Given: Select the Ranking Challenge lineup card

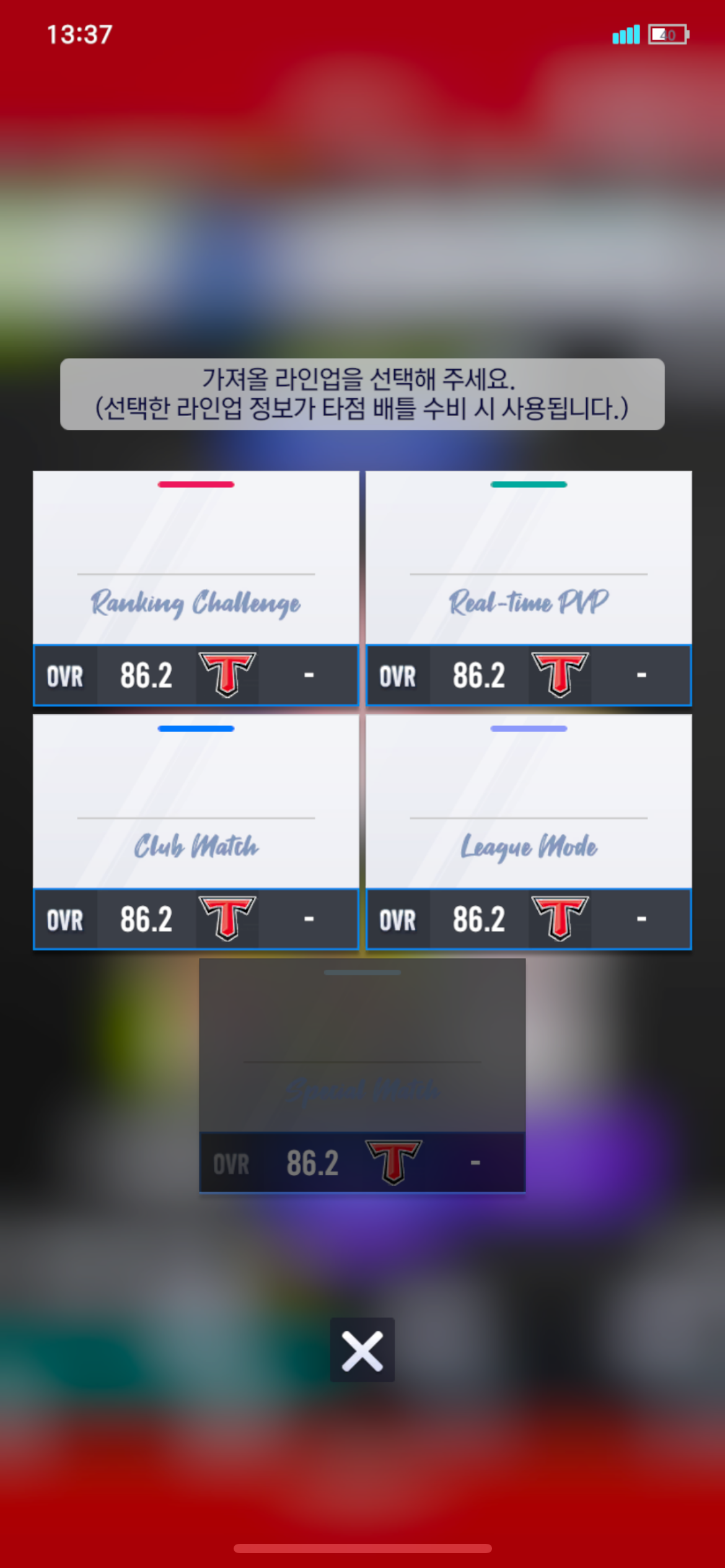Looking at the screenshot, I should tap(196, 588).
